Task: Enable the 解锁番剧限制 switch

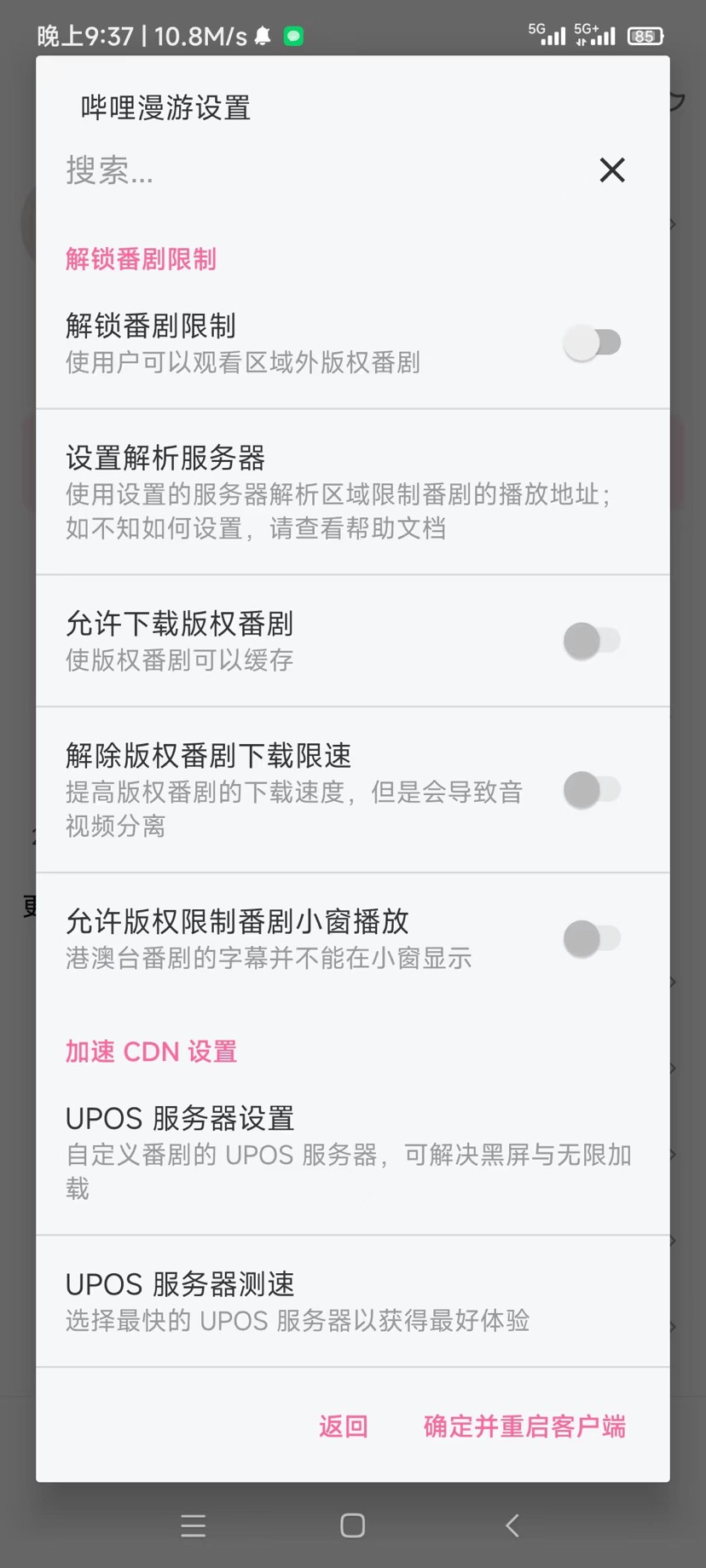Action: pos(592,343)
